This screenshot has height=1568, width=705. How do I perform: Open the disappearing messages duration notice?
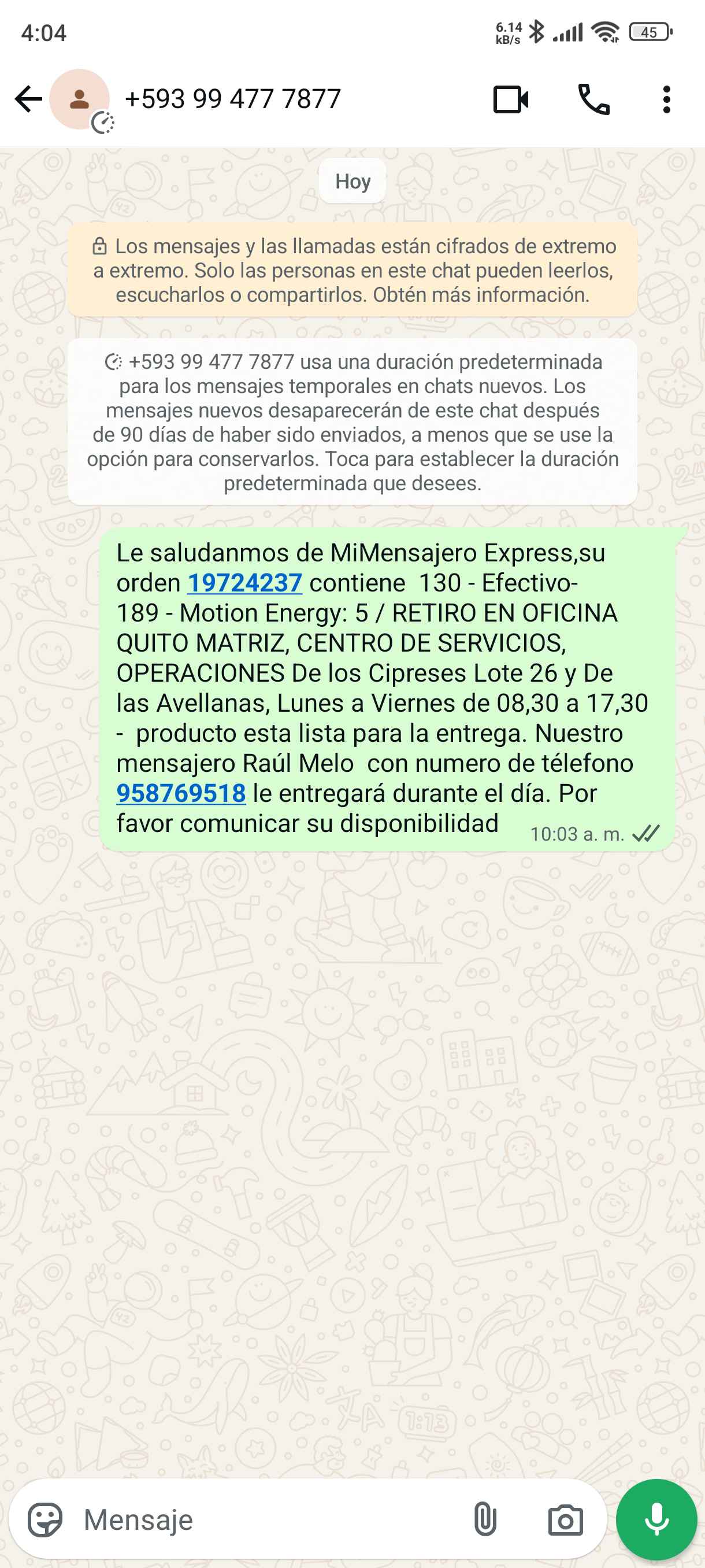[x=353, y=422]
